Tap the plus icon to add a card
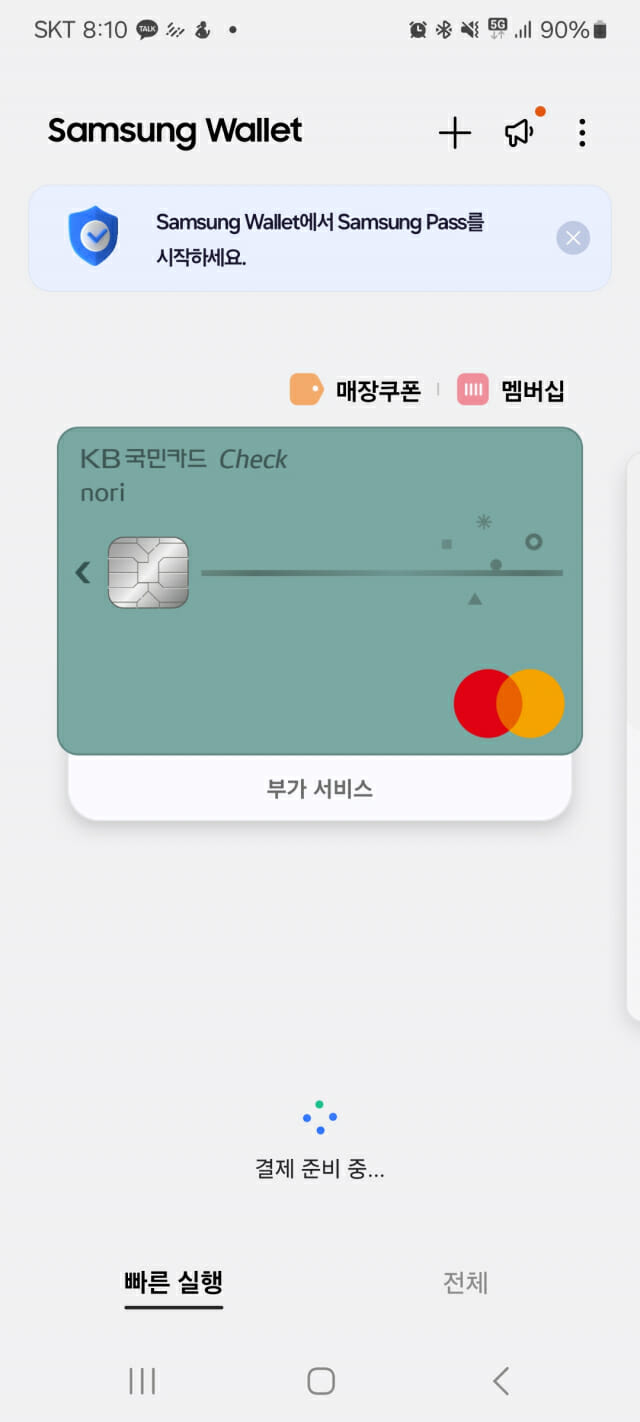Image resolution: width=640 pixels, height=1422 pixels. (x=455, y=133)
